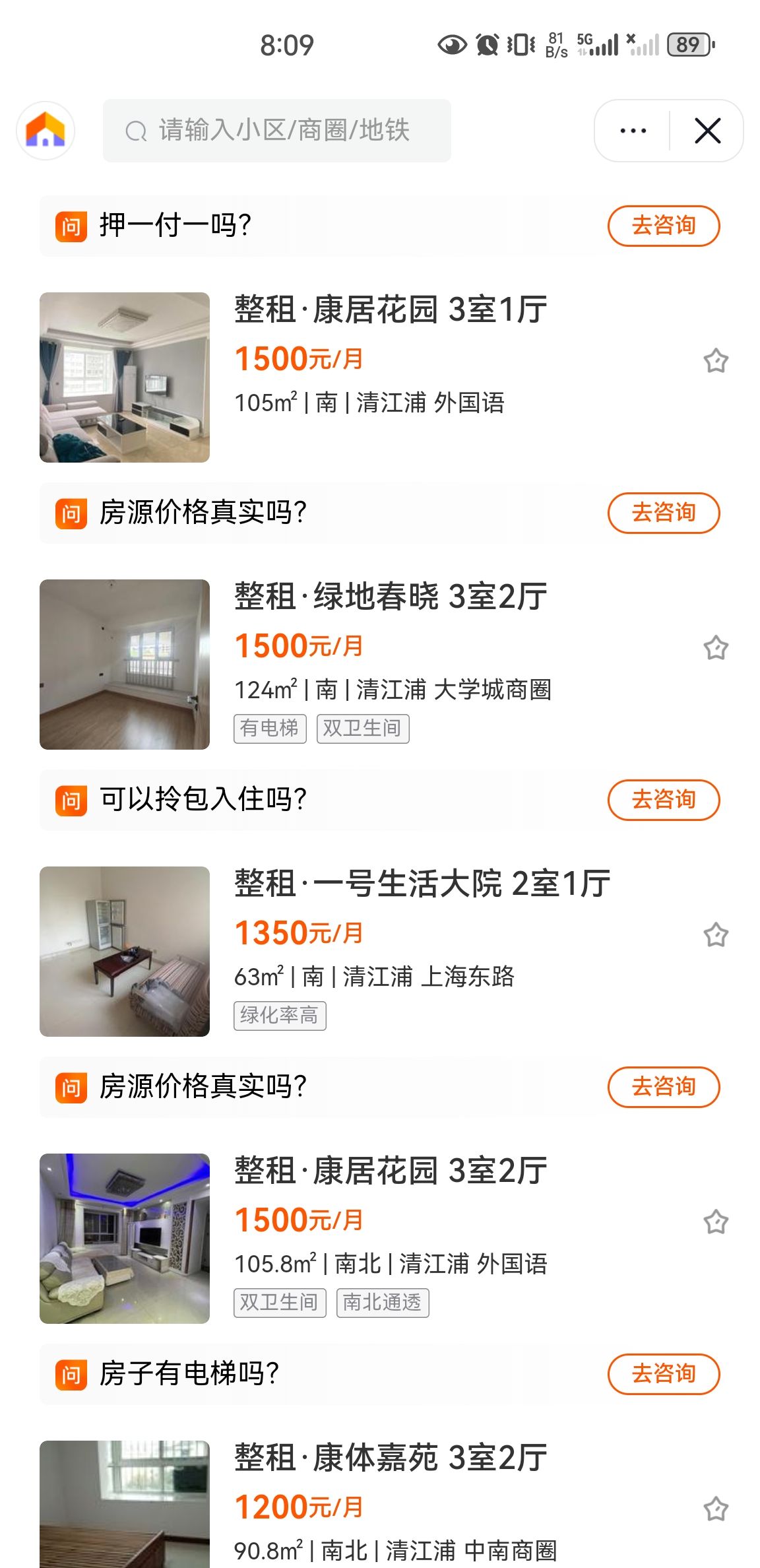Tap the house logo icon
This screenshot has height=1568, width=760.
46,131
